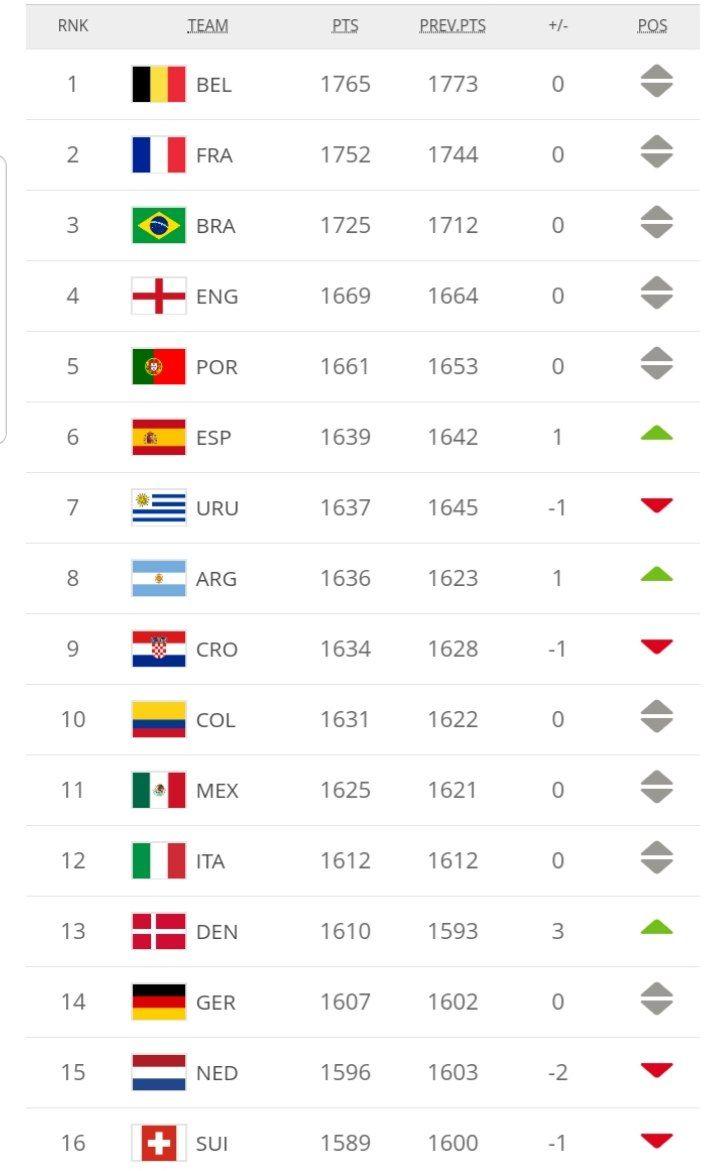Open the edge panel handle

(3, 298)
